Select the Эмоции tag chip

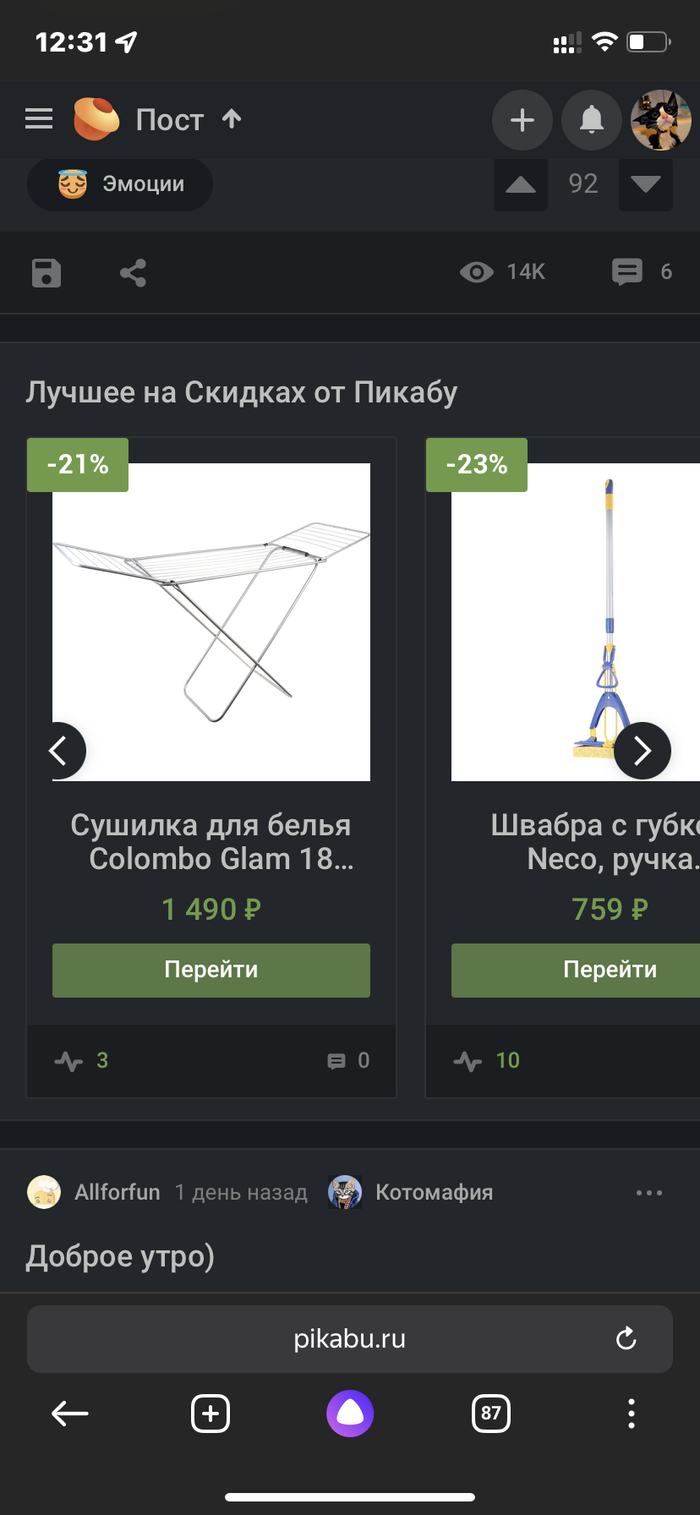(x=120, y=184)
